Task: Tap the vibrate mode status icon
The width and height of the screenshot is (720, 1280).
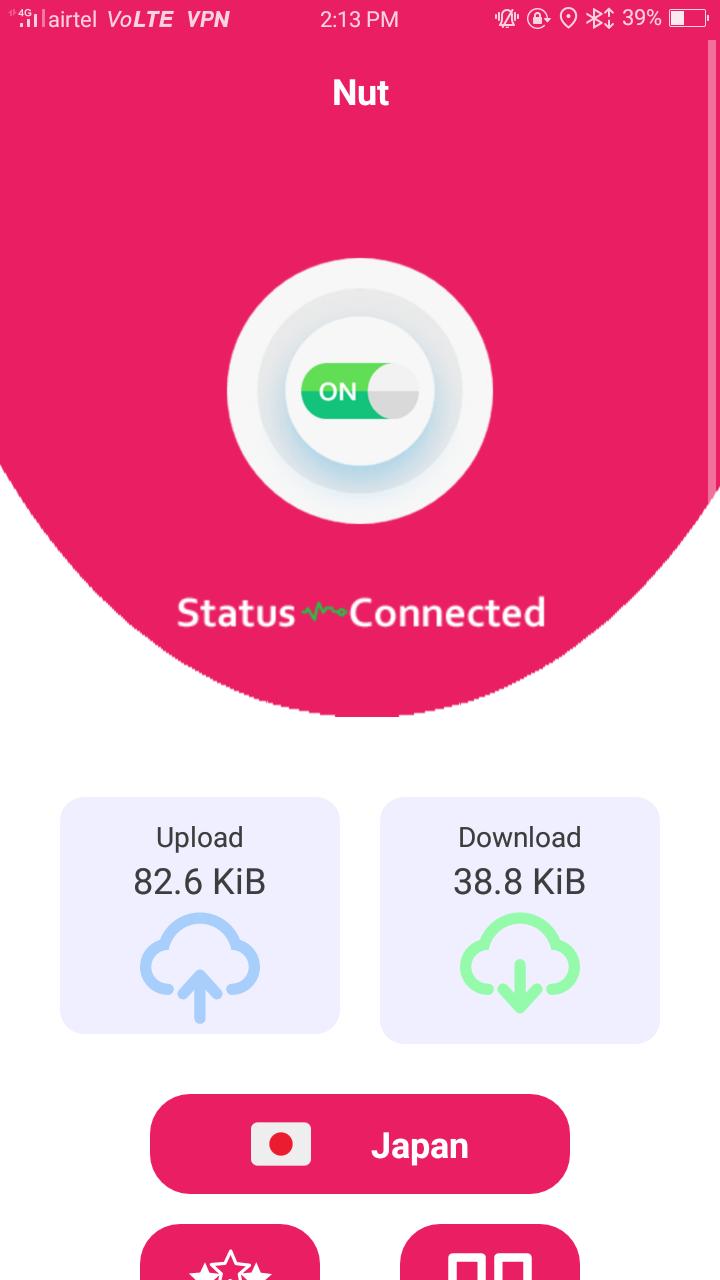Action: (x=505, y=18)
